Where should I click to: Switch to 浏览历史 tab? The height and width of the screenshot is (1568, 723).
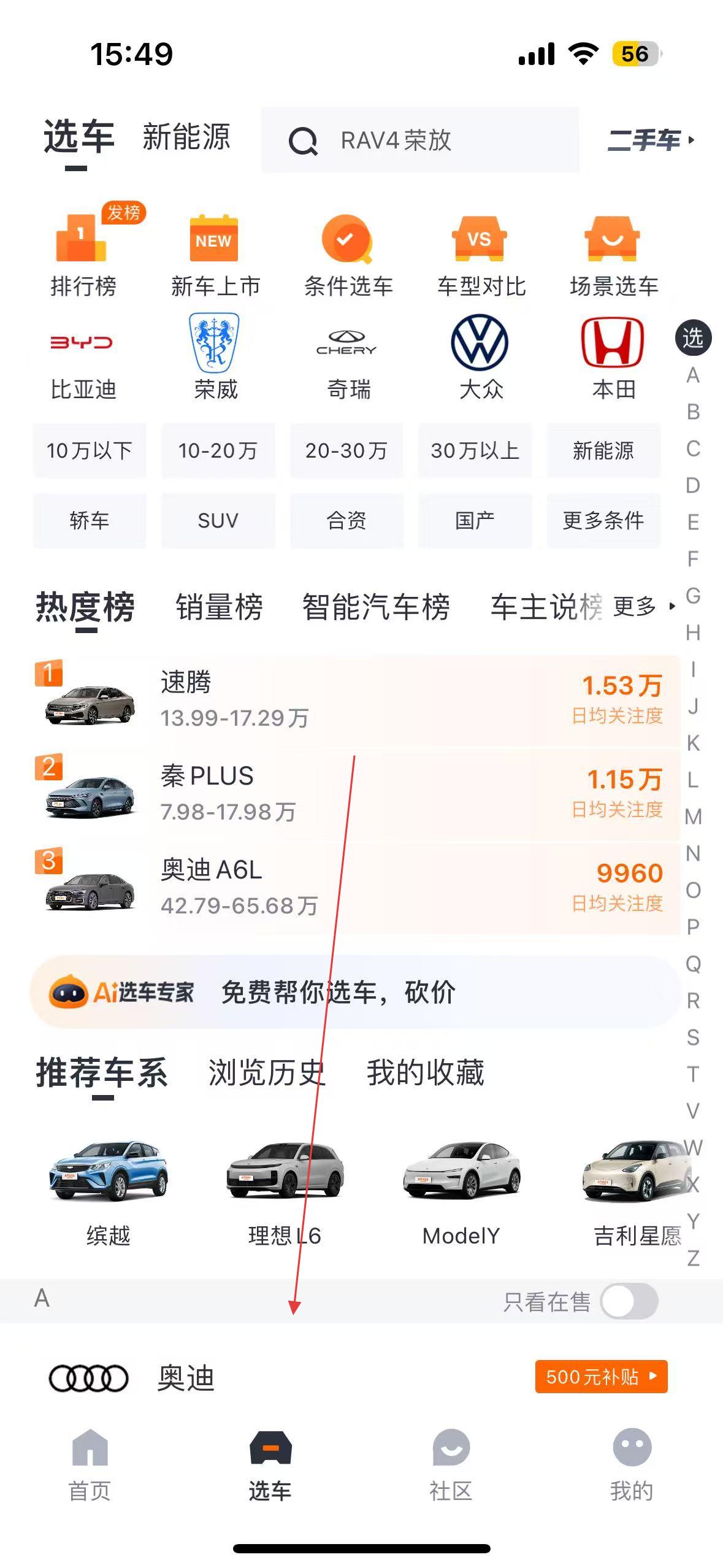267,1072
